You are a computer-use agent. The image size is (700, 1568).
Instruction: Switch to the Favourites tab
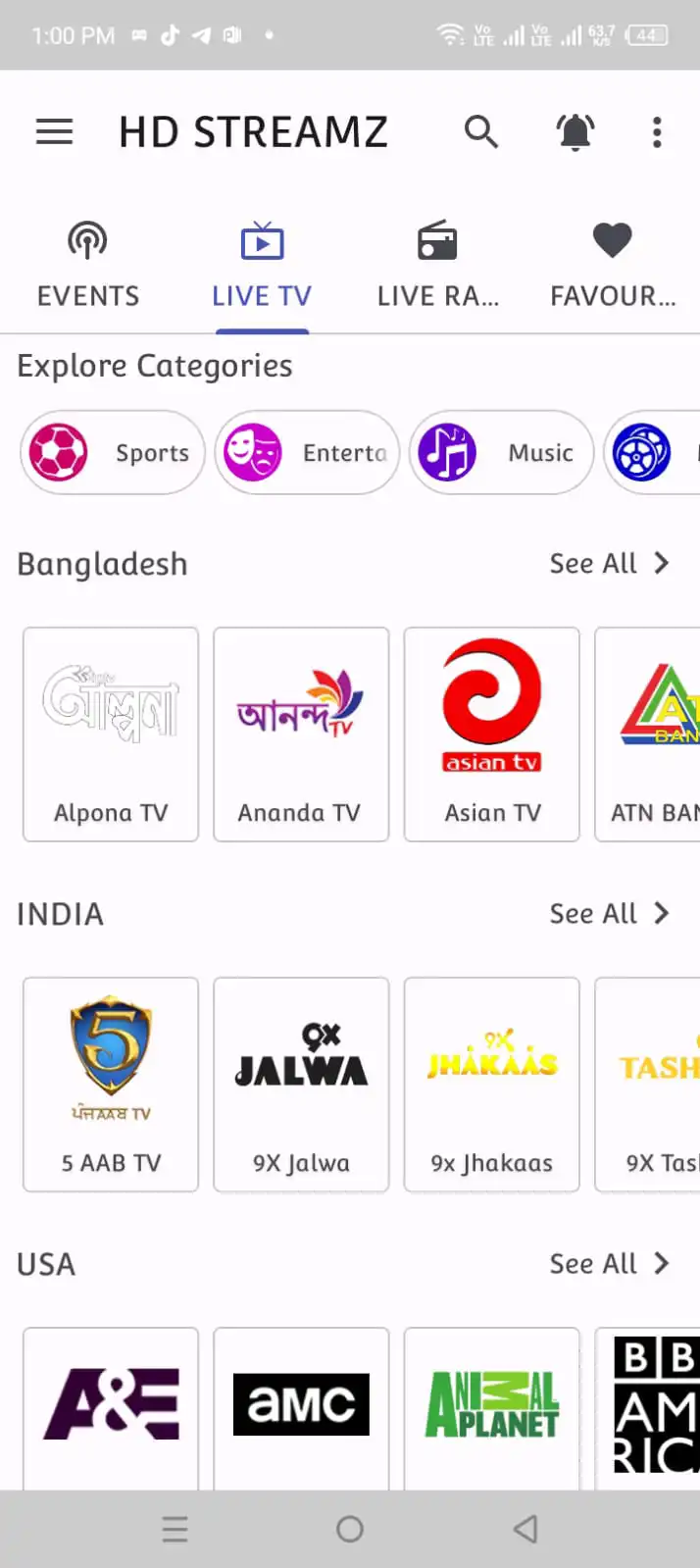(613, 265)
